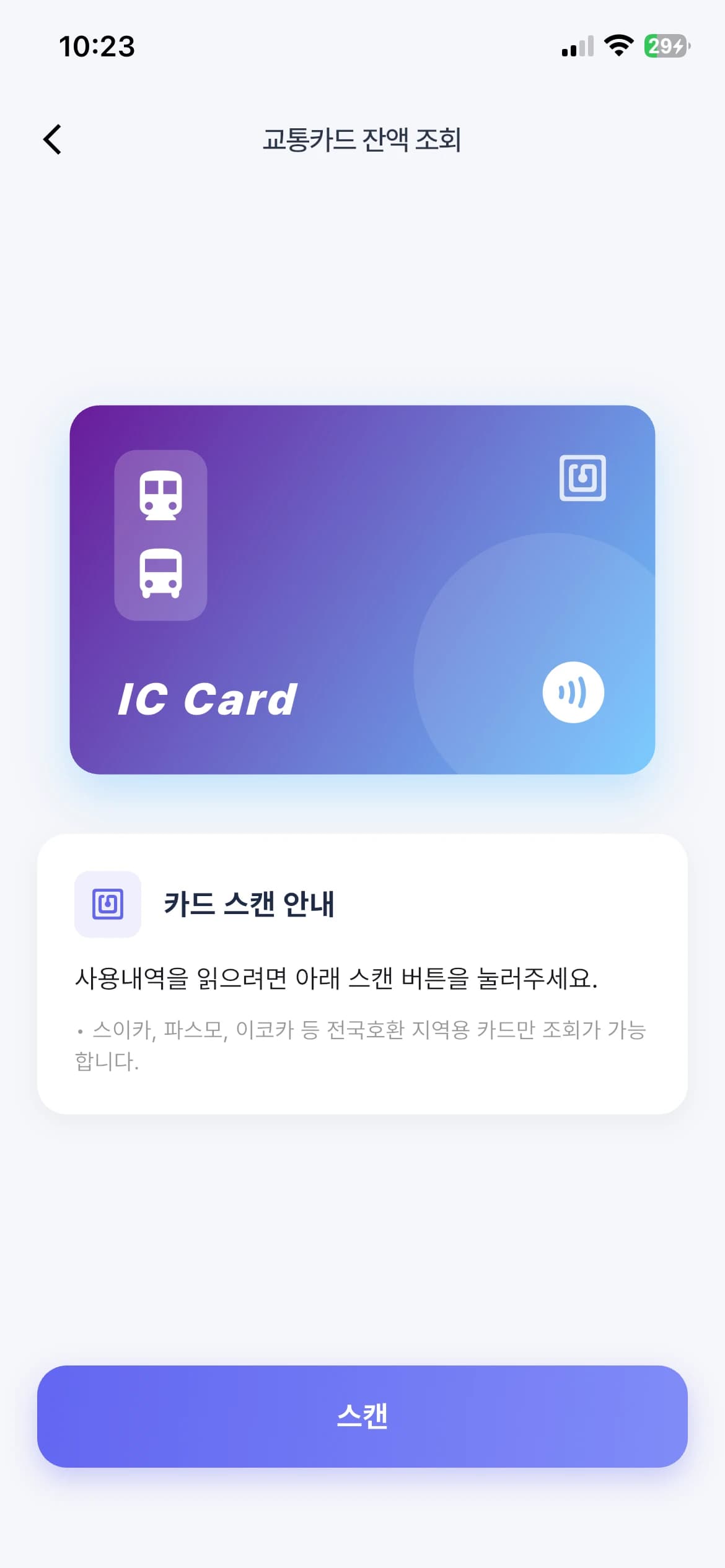Viewport: 725px width, 1568px height.
Task: Tap the 교통카드 잔액 조회 title
Action: coord(362,140)
